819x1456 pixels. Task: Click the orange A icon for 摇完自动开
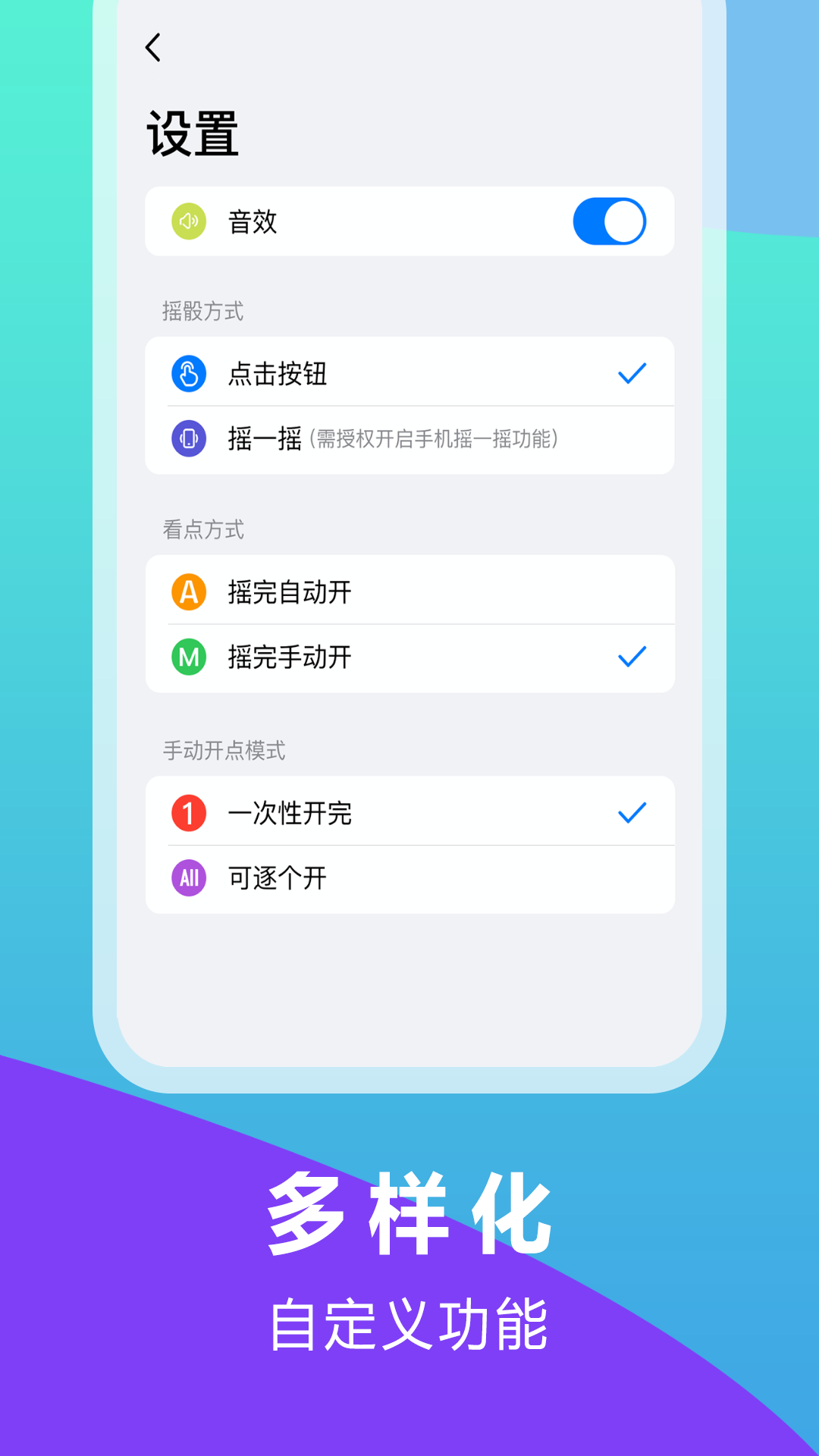click(x=189, y=592)
